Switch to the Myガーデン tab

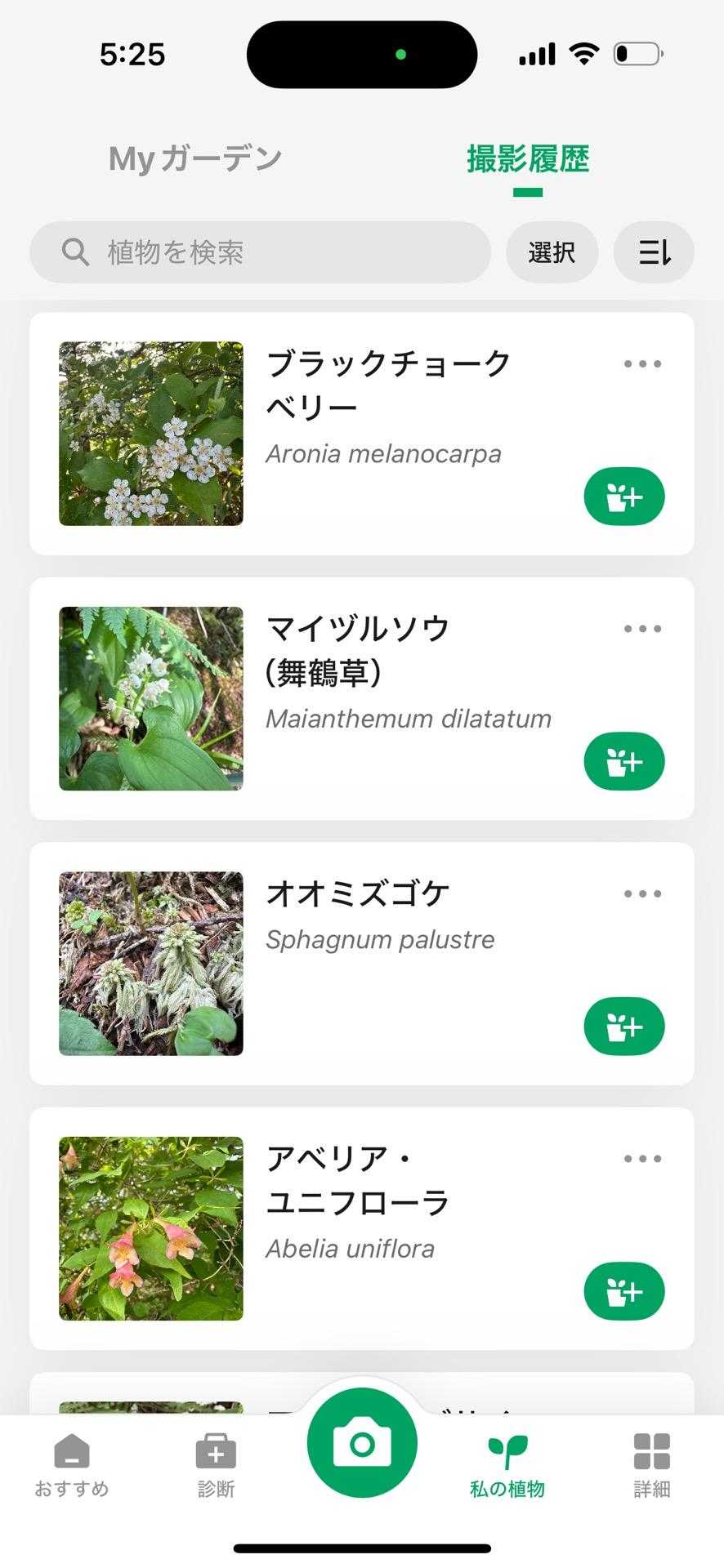pyautogui.click(x=195, y=158)
